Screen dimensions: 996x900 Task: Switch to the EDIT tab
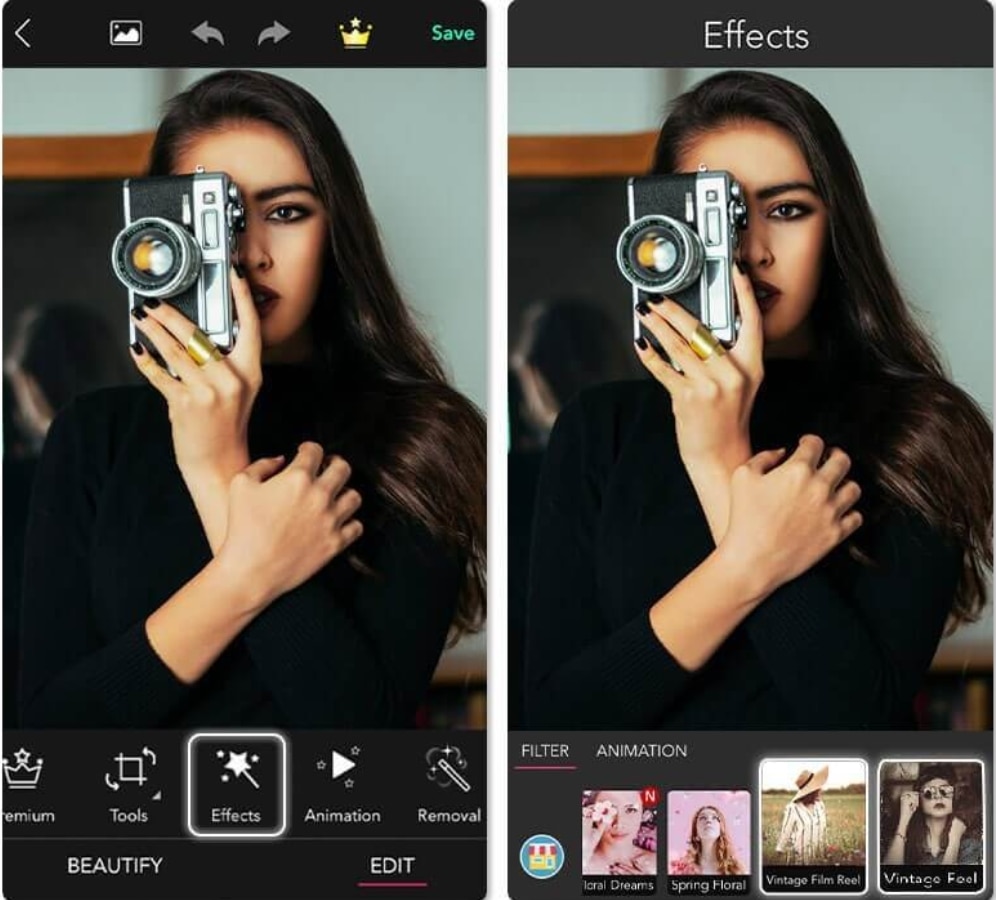[x=392, y=866]
